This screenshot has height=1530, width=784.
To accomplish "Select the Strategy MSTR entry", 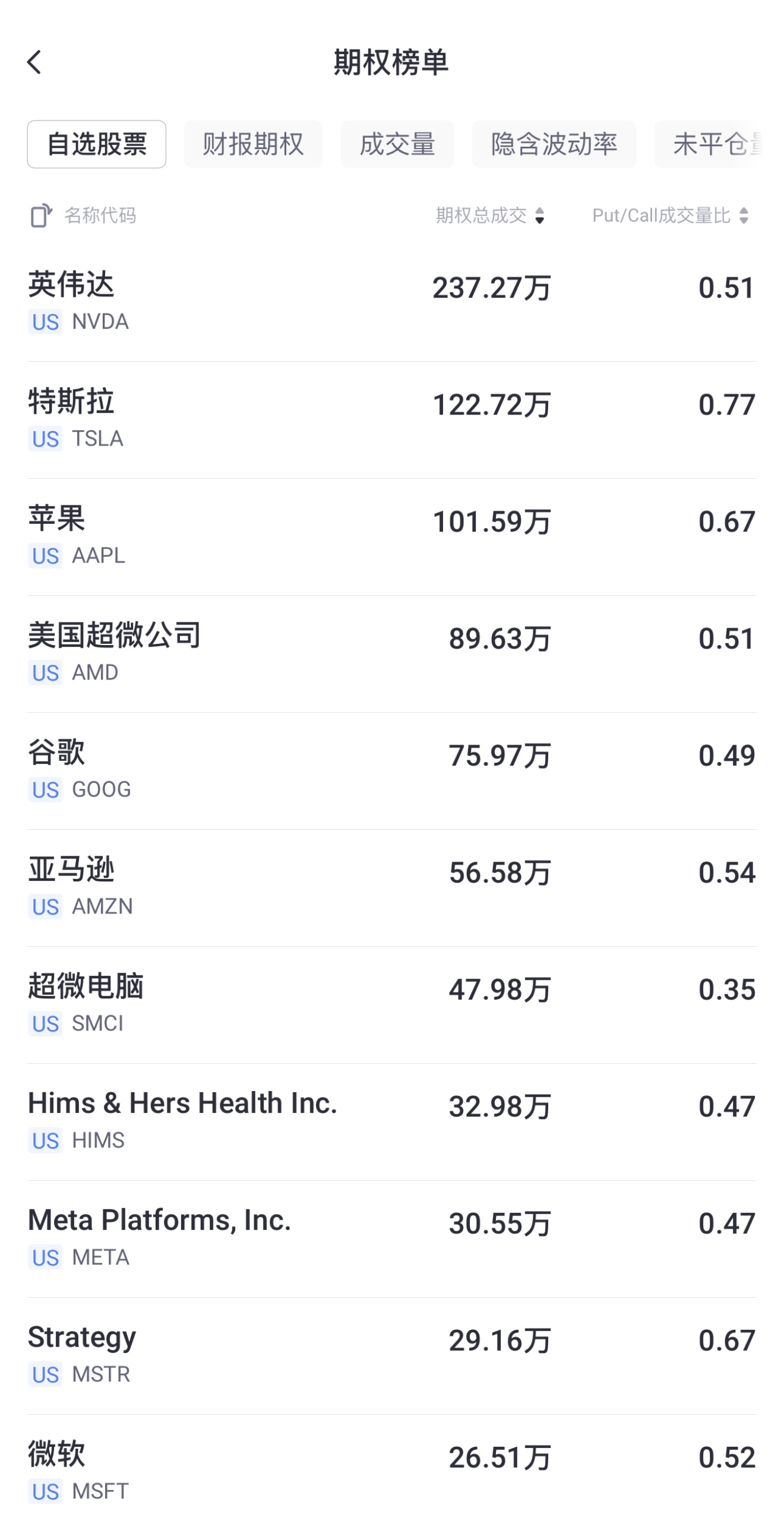I will click(x=392, y=1356).
